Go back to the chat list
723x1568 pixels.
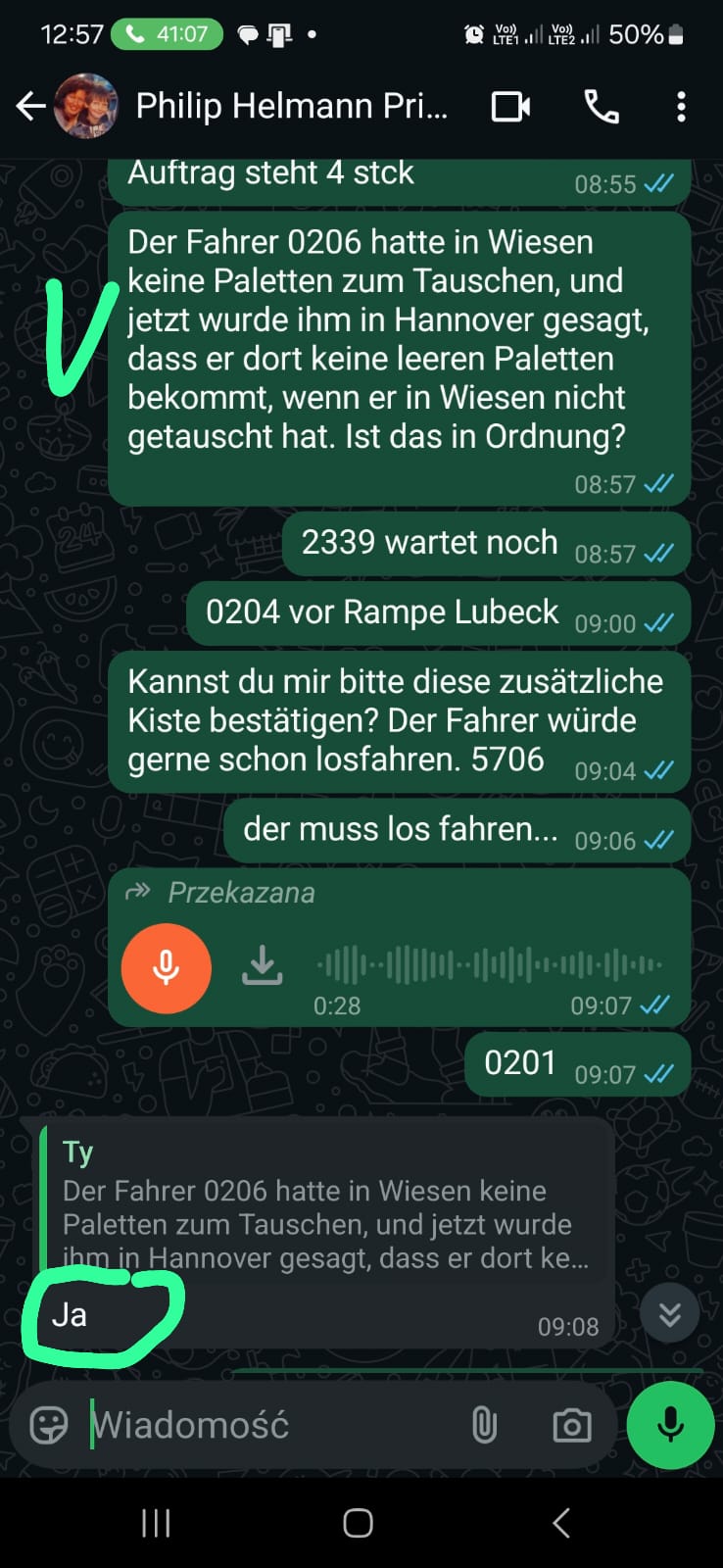31,106
